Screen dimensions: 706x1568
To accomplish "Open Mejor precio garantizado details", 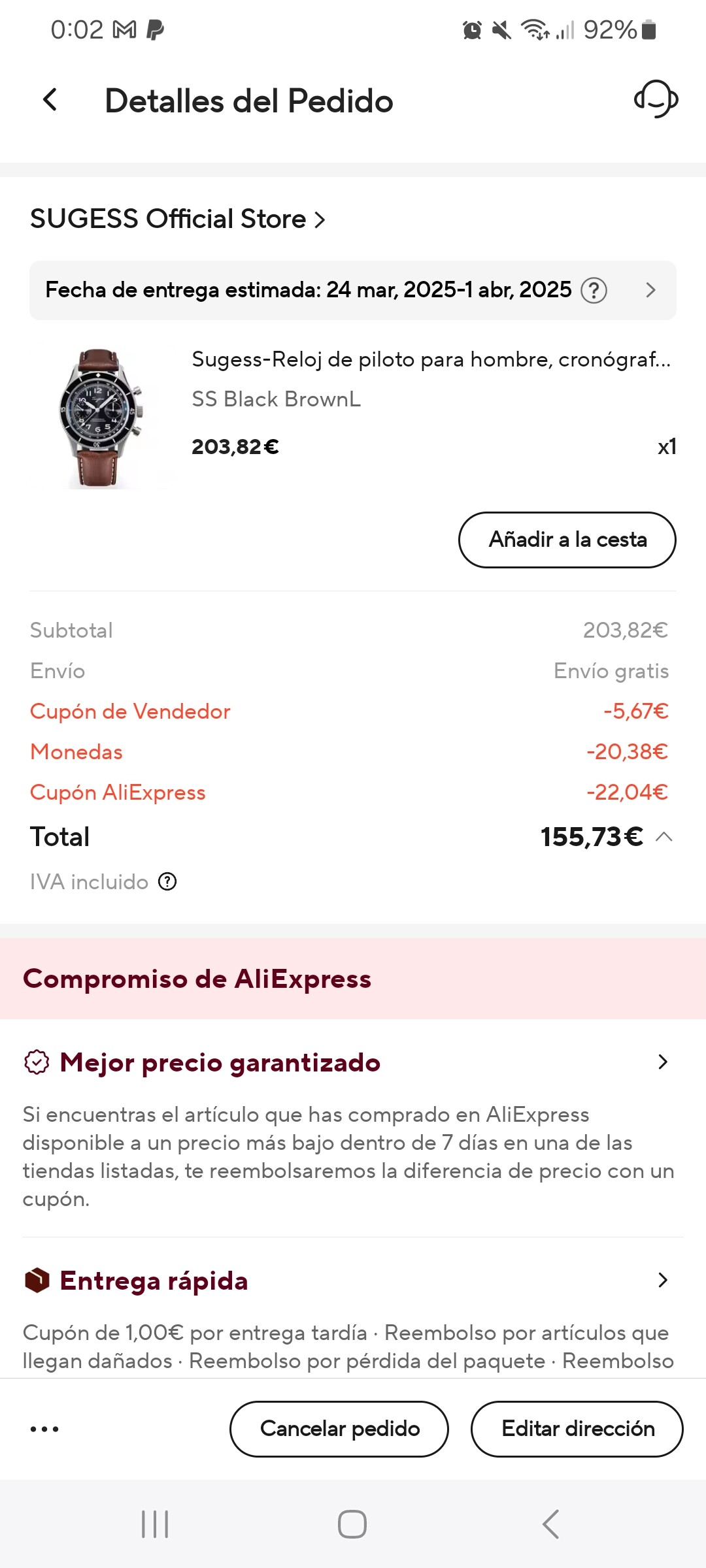I will pos(662,1062).
